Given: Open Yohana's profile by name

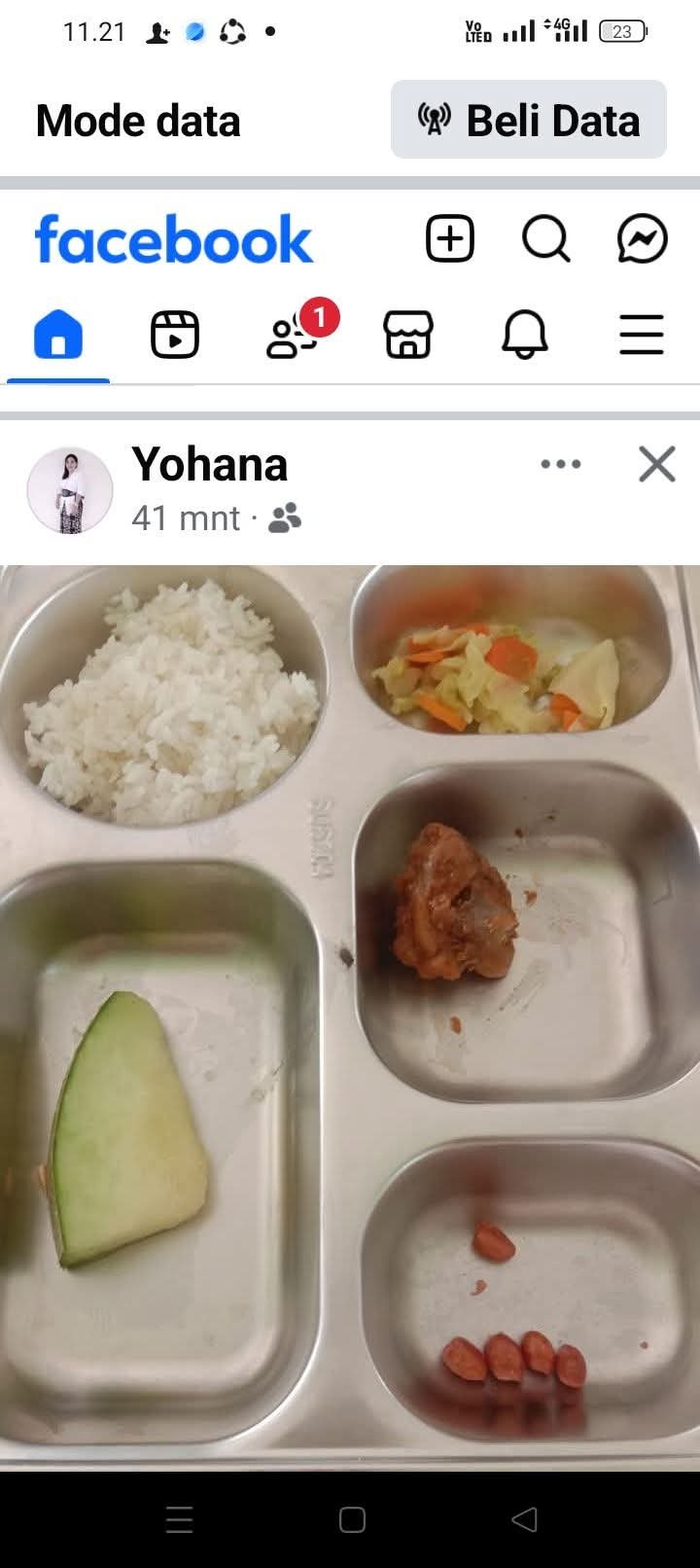Looking at the screenshot, I should 210,464.
